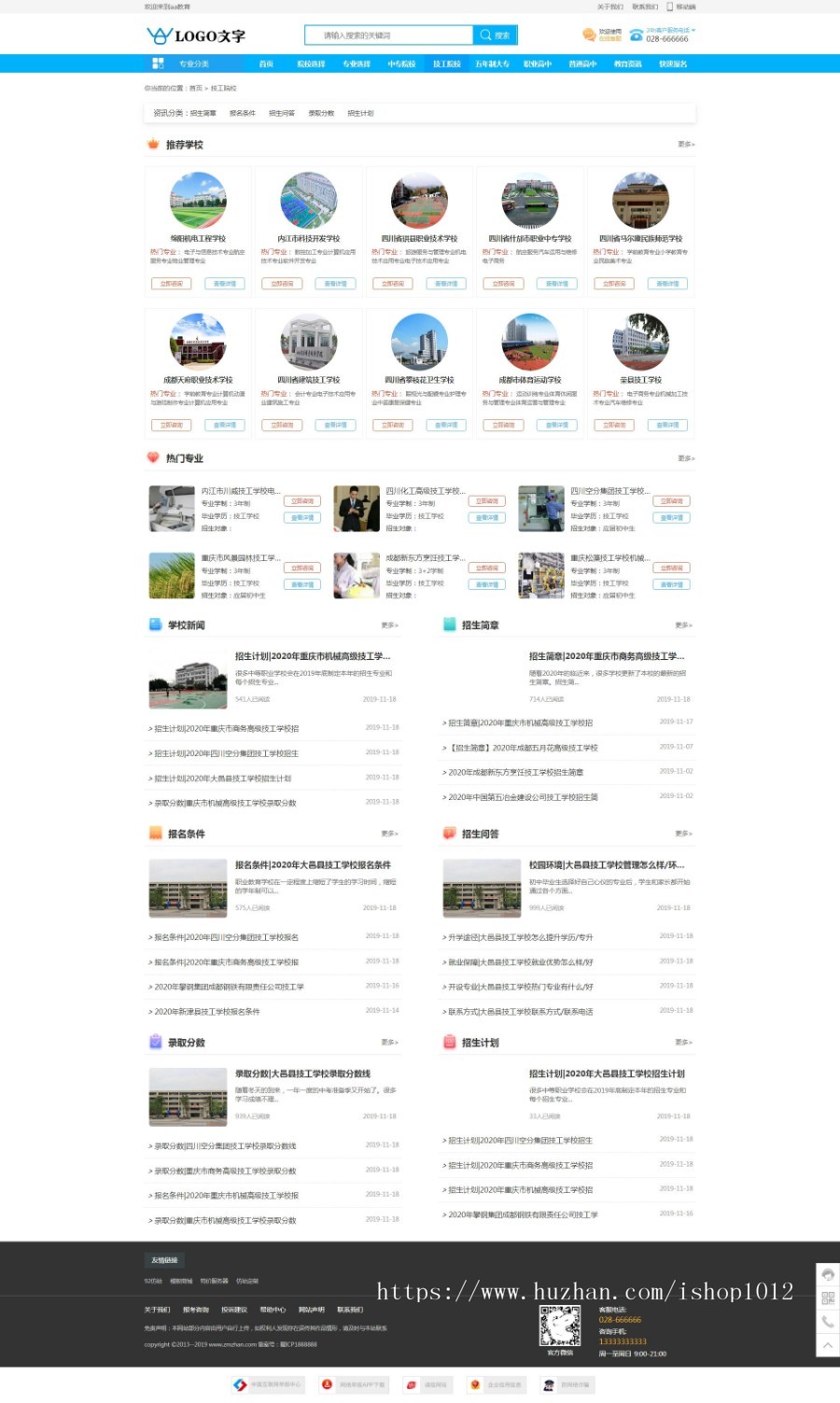This screenshot has width=840, height=1403.
Task: Tap 查看详情 for 四川省什邡市职业中专学校
Action: [557, 284]
